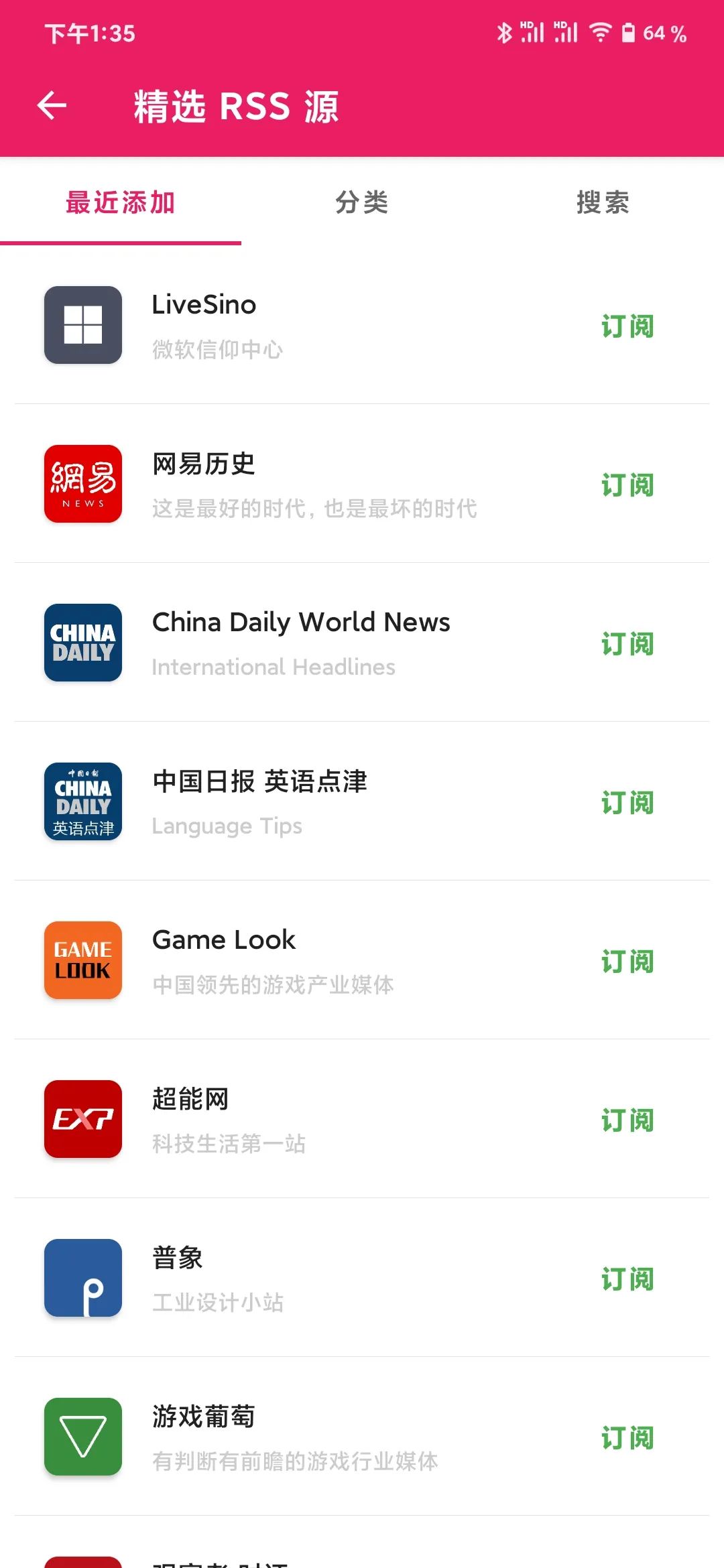Go back using the arrow icon
Viewport: 724px width, 1568px height.
(x=52, y=106)
